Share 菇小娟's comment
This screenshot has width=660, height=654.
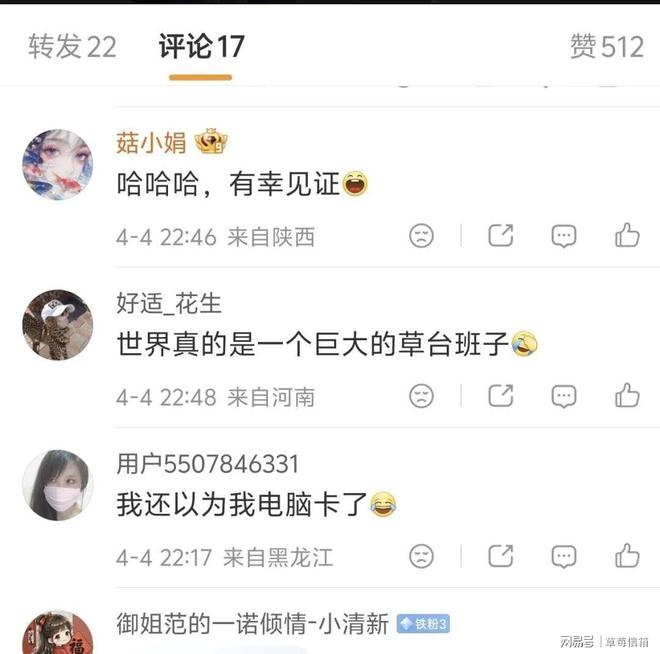point(500,236)
